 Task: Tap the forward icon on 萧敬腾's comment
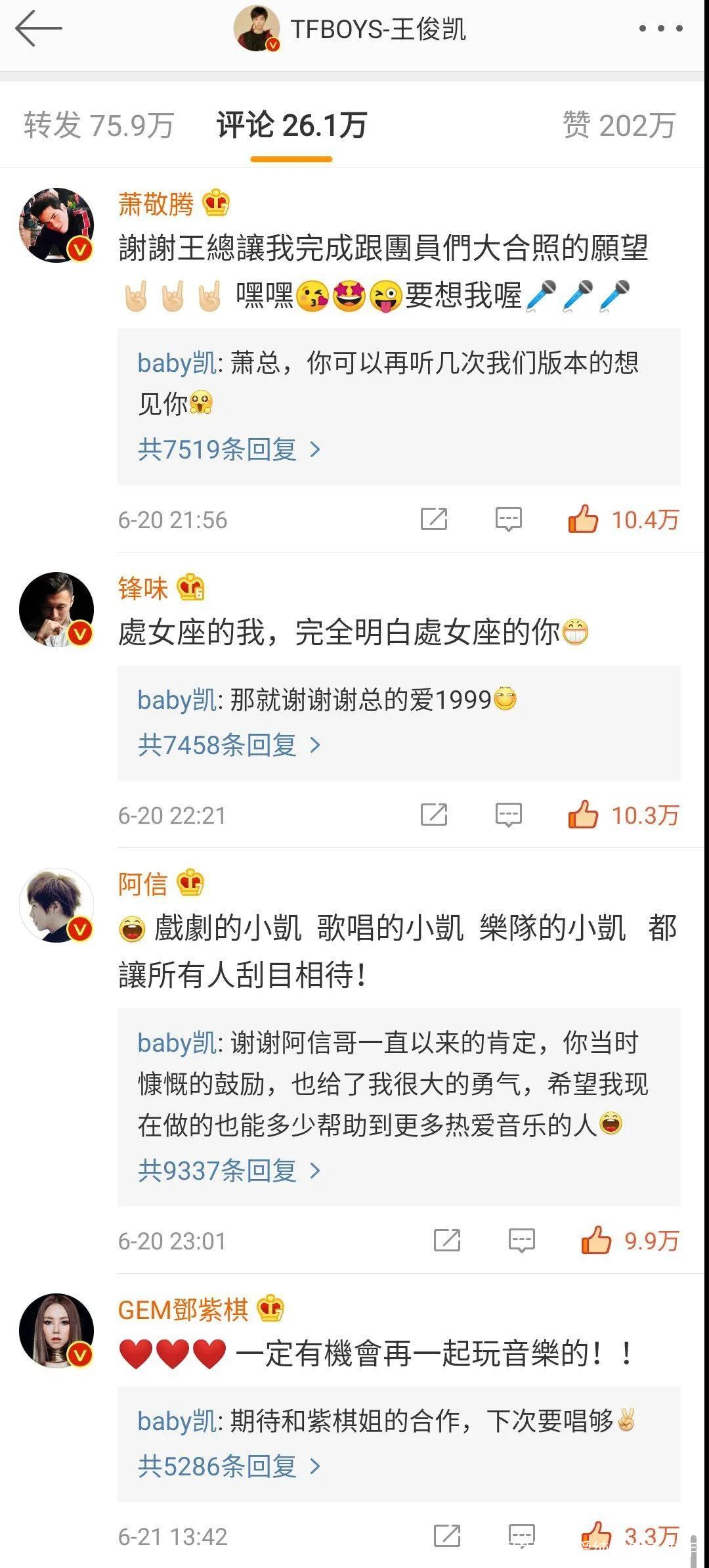tap(437, 520)
